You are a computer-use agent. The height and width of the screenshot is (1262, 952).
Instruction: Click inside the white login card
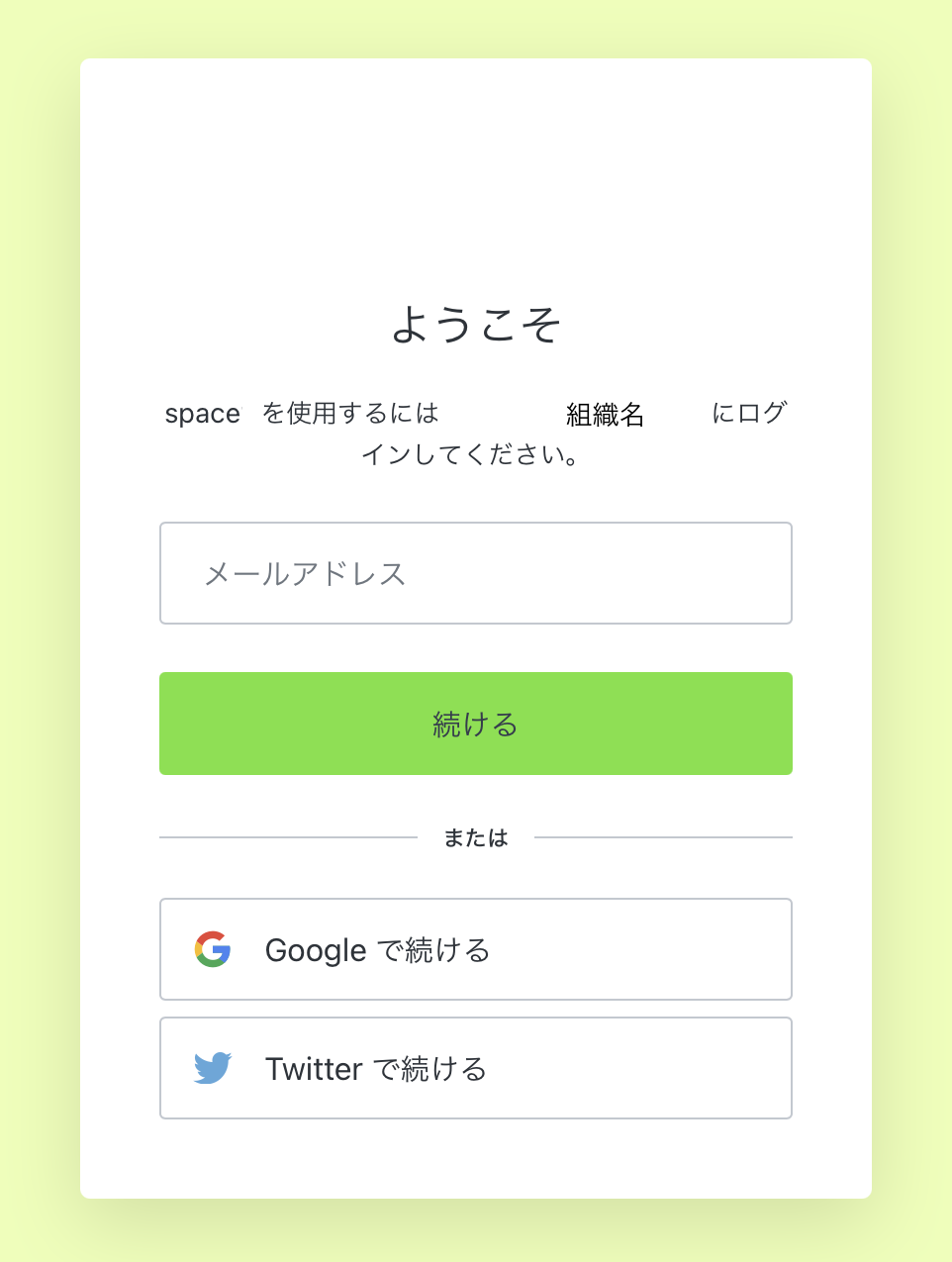pyautogui.click(x=475, y=178)
